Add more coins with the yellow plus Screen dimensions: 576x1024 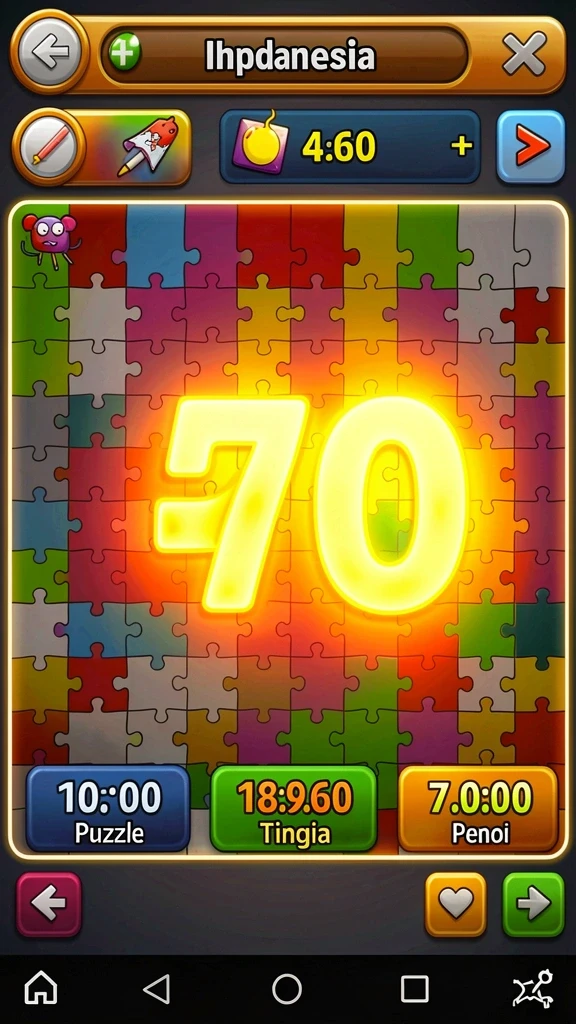click(462, 146)
